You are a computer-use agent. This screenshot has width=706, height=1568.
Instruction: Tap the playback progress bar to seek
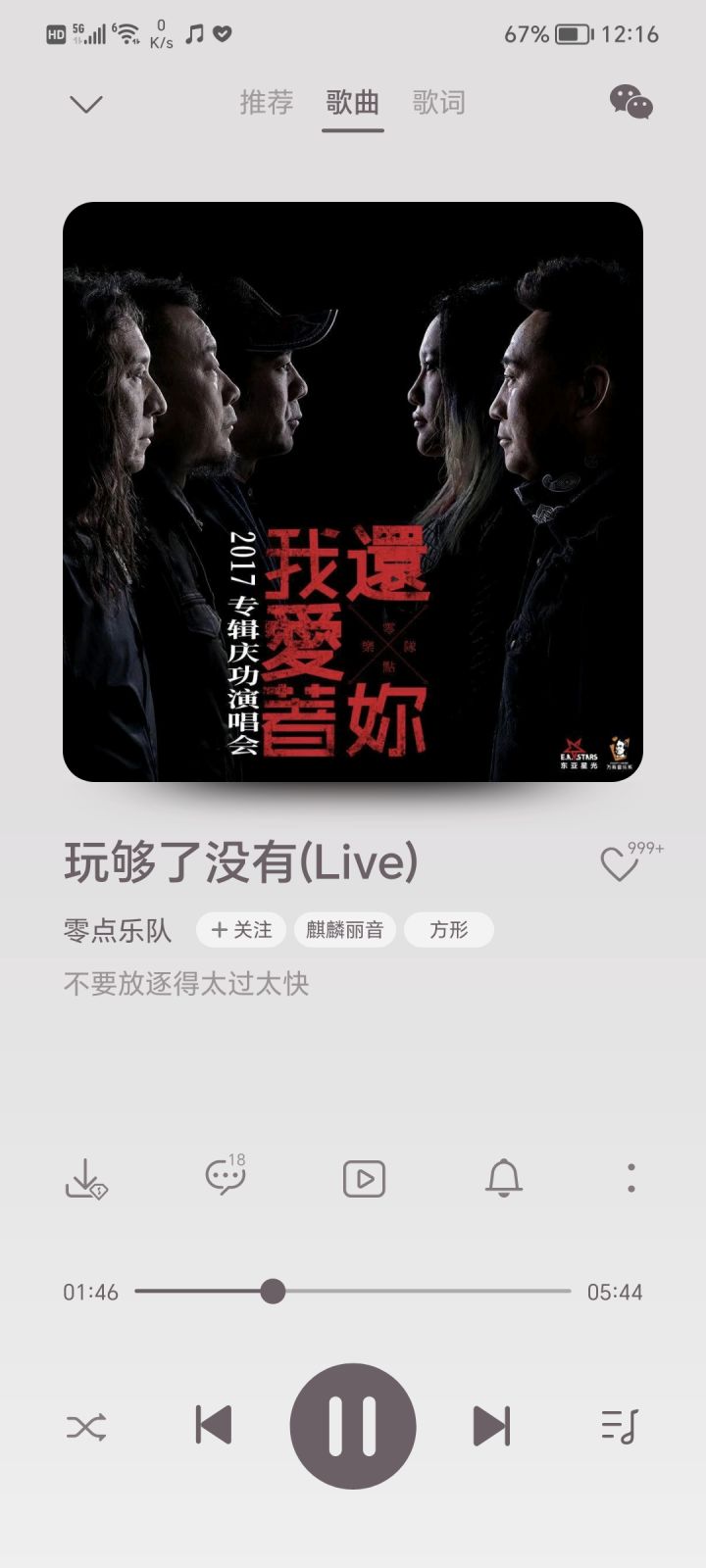point(353,1292)
